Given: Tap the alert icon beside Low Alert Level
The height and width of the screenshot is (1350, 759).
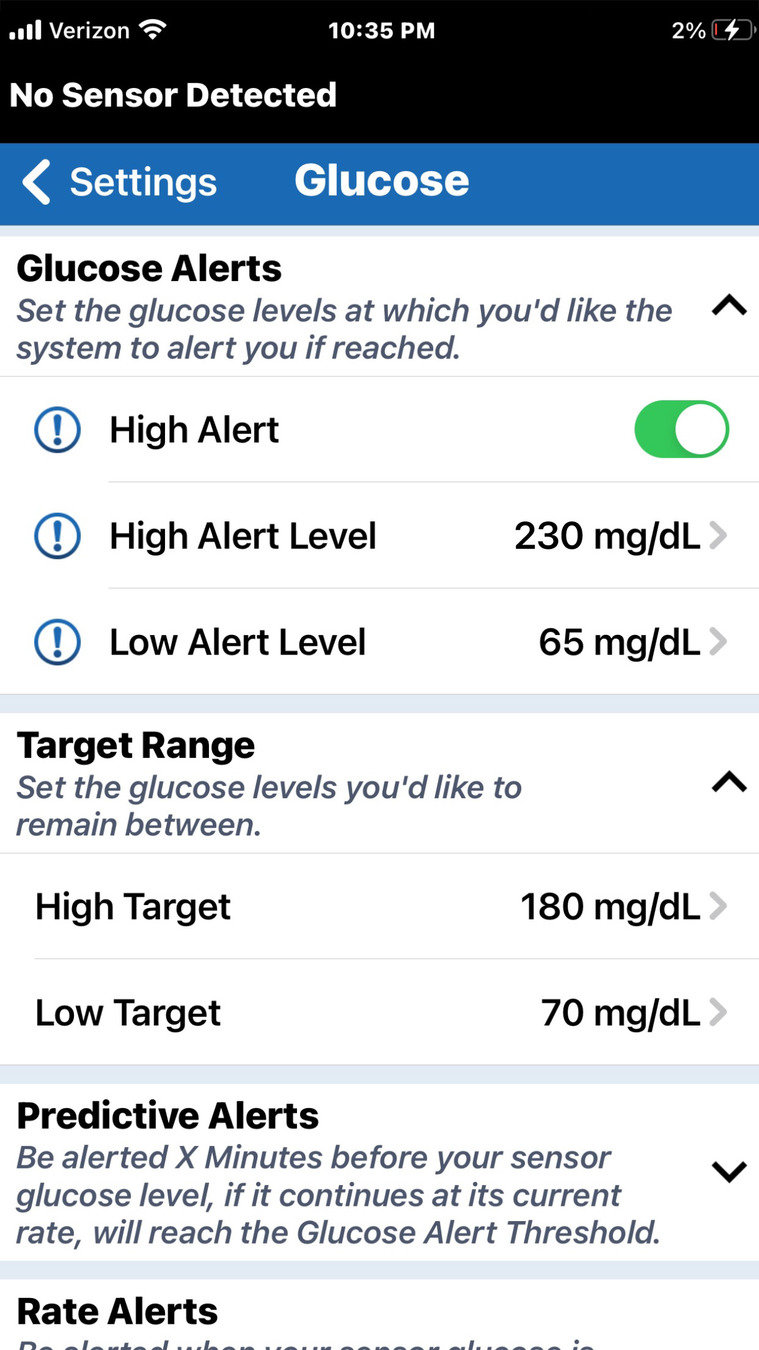Looking at the screenshot, I should tap(57, 642).
